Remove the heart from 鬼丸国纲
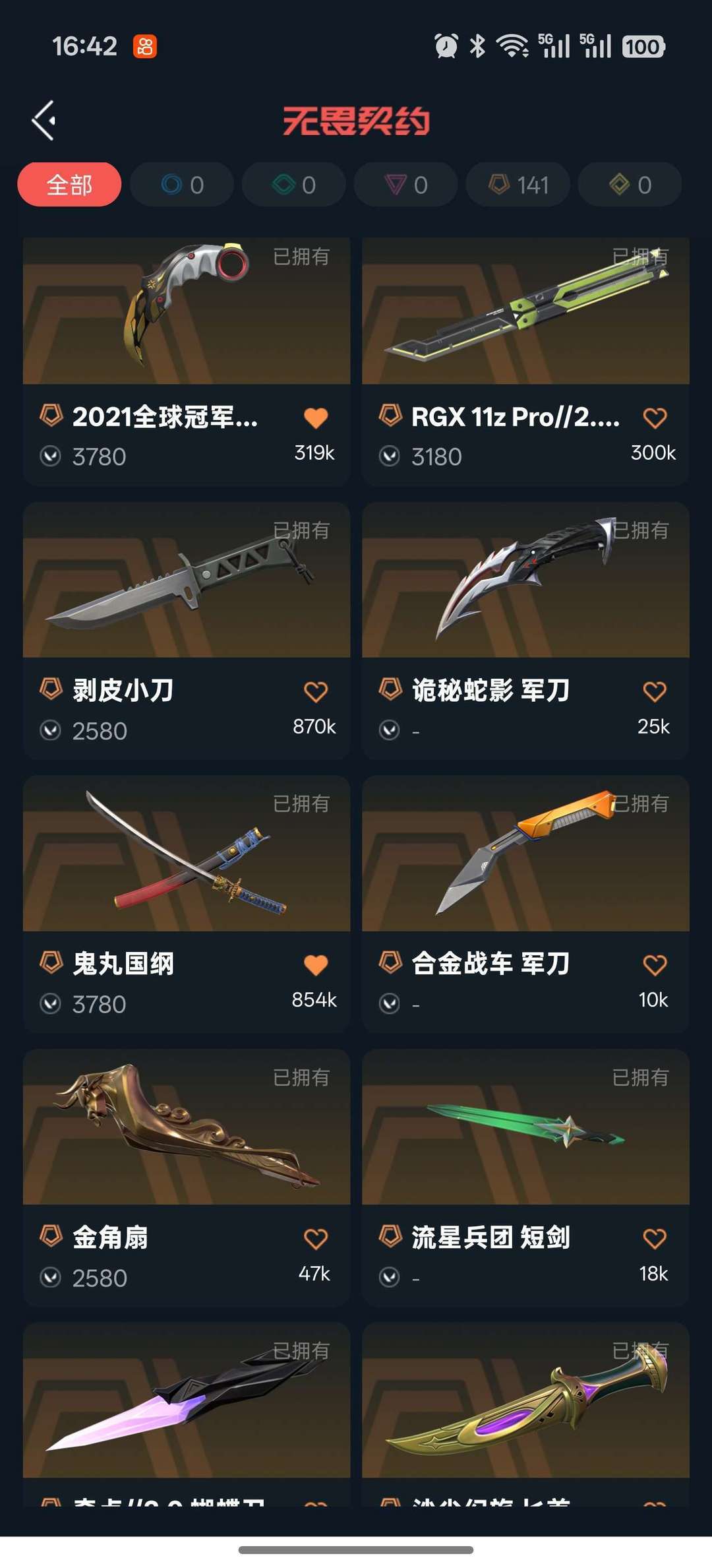This screenshot has width=712, height=1568. 316,965
